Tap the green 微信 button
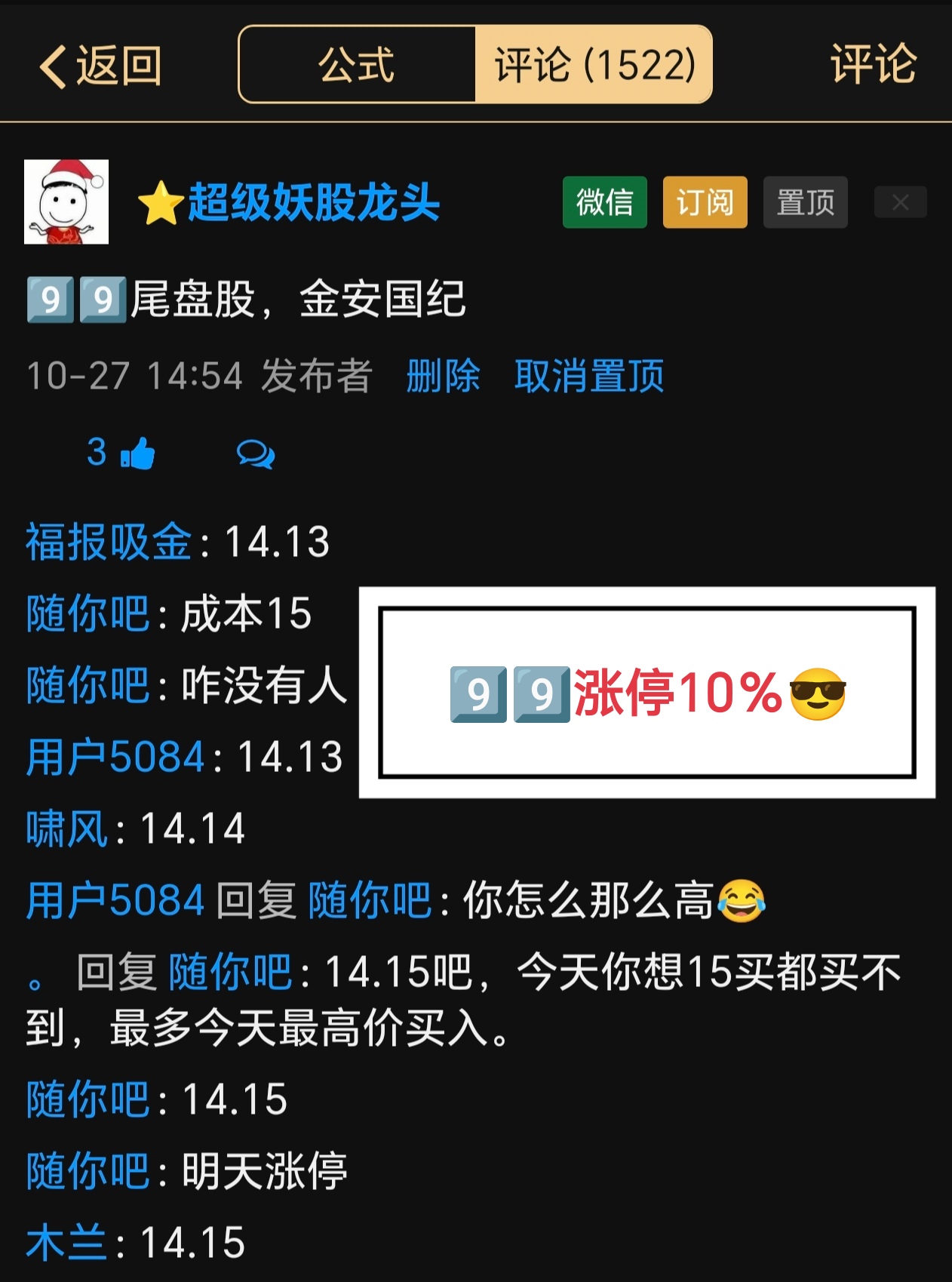 pyautogui.click(x=604, y=202)
